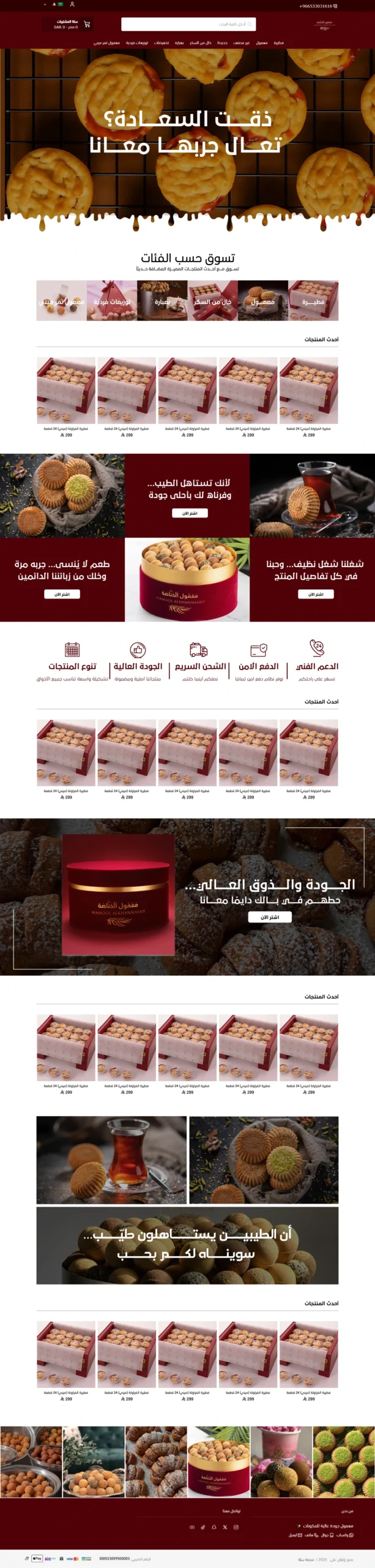
Task: Open the خال من السكر menu item
Action: [200, 43]
